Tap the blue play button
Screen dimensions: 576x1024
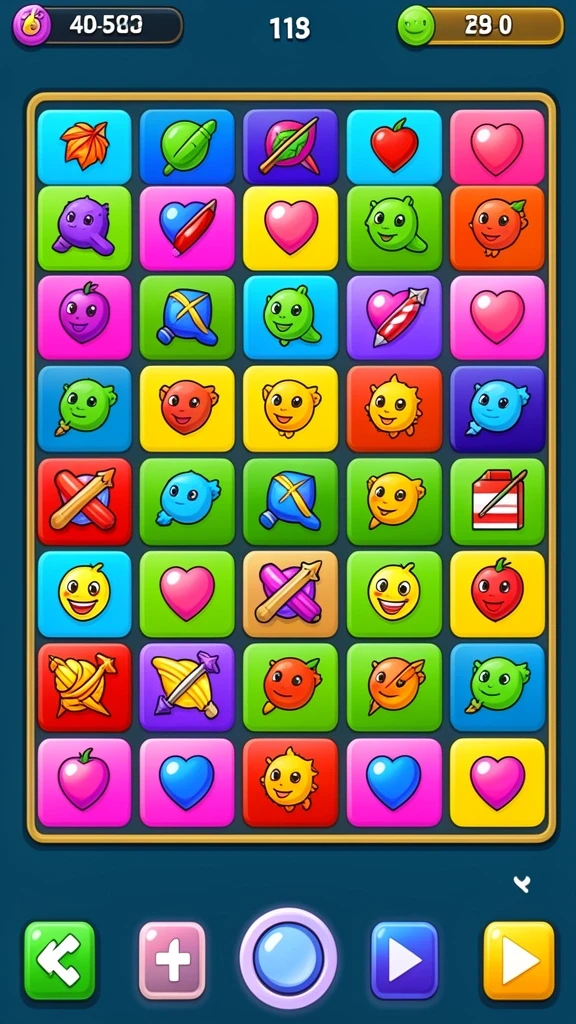pyautogui.click(x=404, y=960)
